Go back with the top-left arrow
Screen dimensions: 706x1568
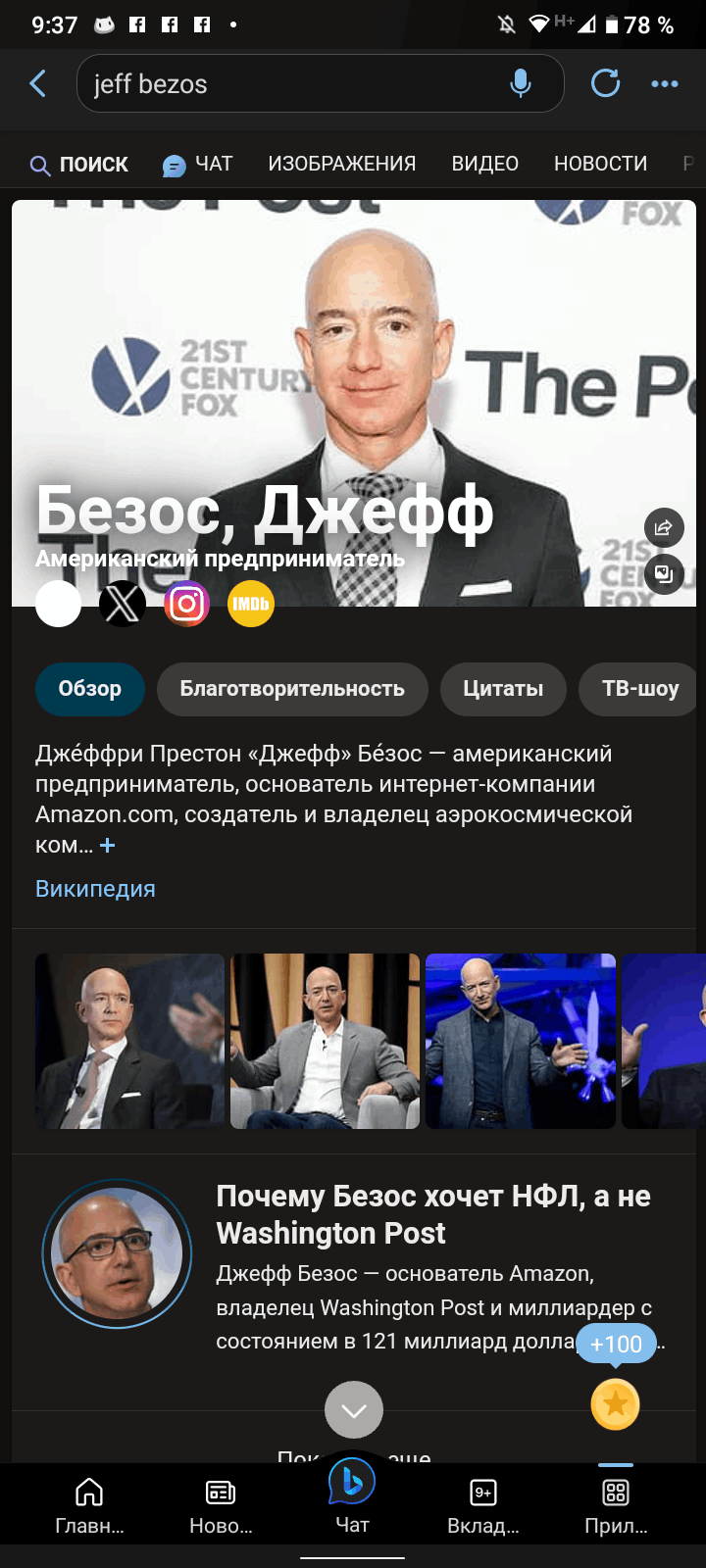[38, 83]
